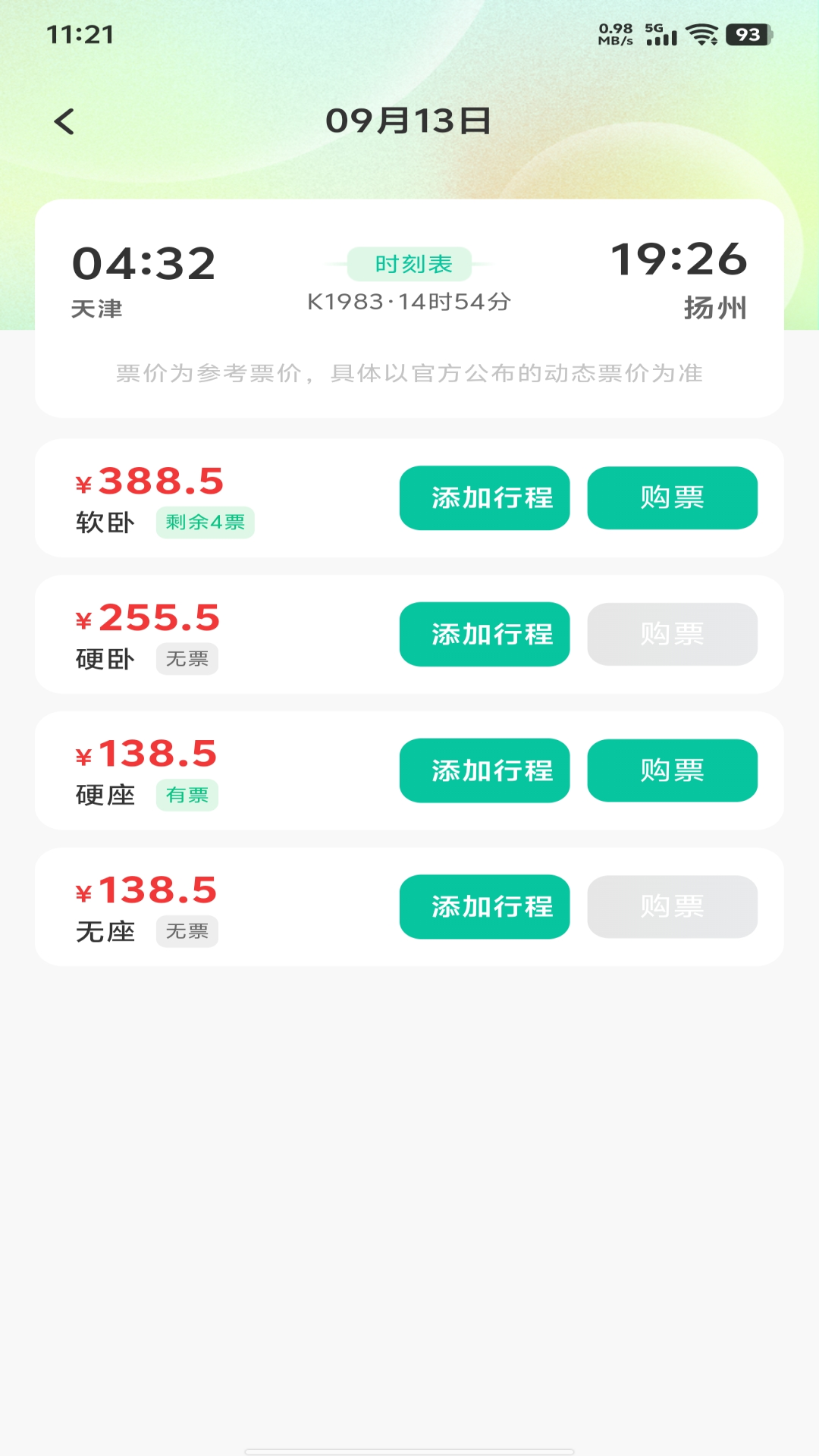This screenshot has width=819, height=1456.
Task: Tap the ¥388.5 price label
Action: pos(148,482)
